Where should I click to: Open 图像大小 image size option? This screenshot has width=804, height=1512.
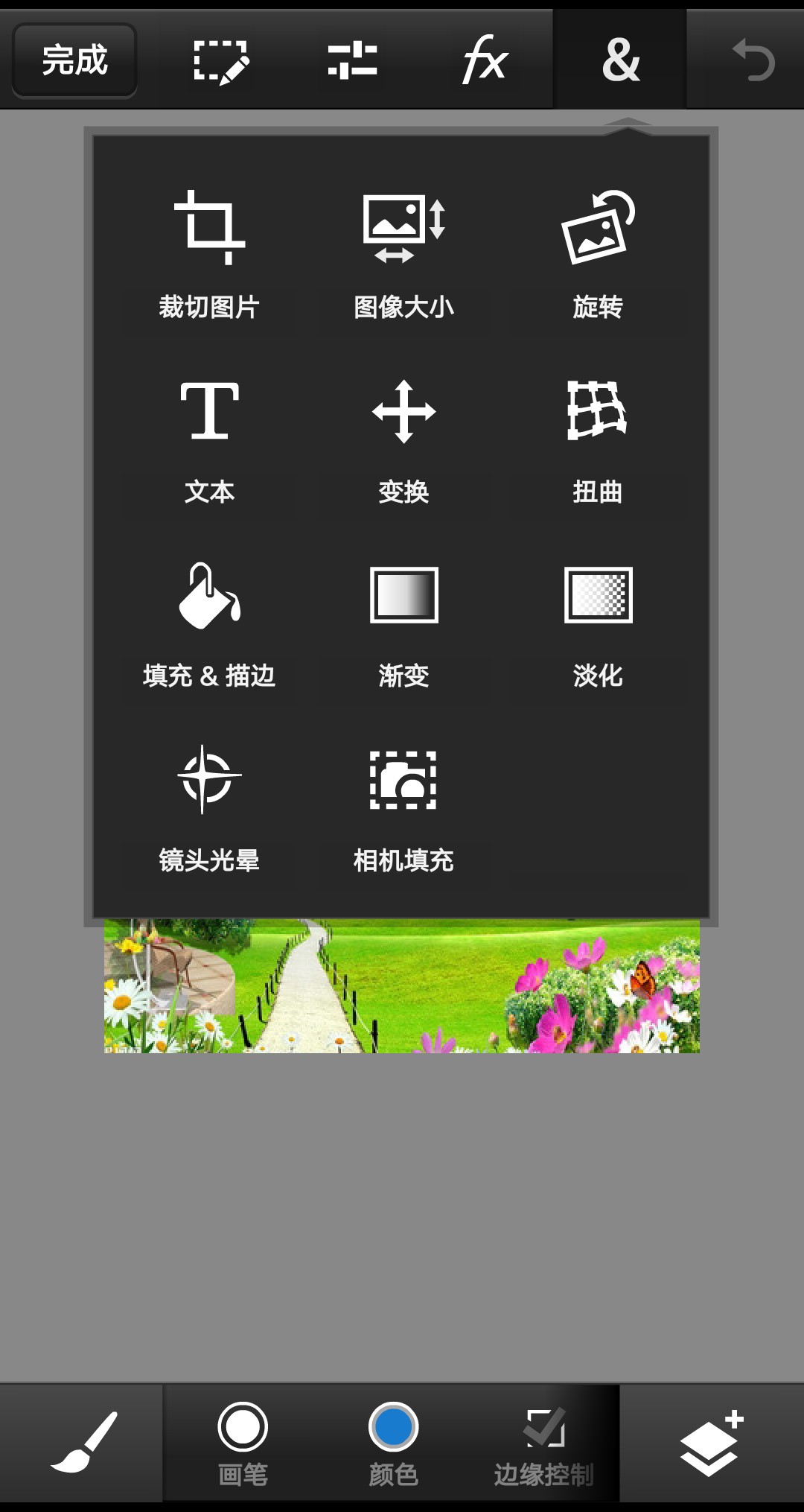click(x=403, y=253)
